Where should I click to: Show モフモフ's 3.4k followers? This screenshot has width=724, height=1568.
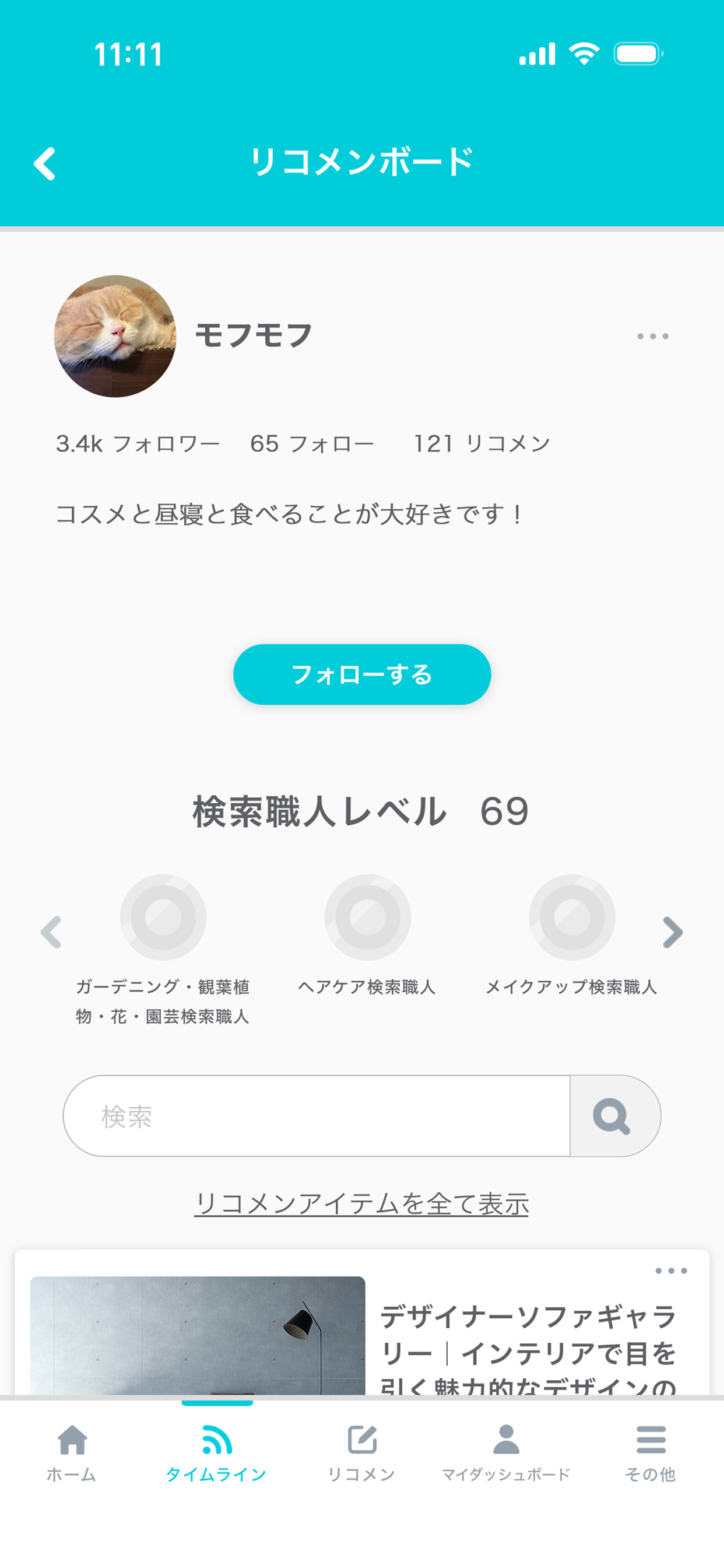pos(138,444)
